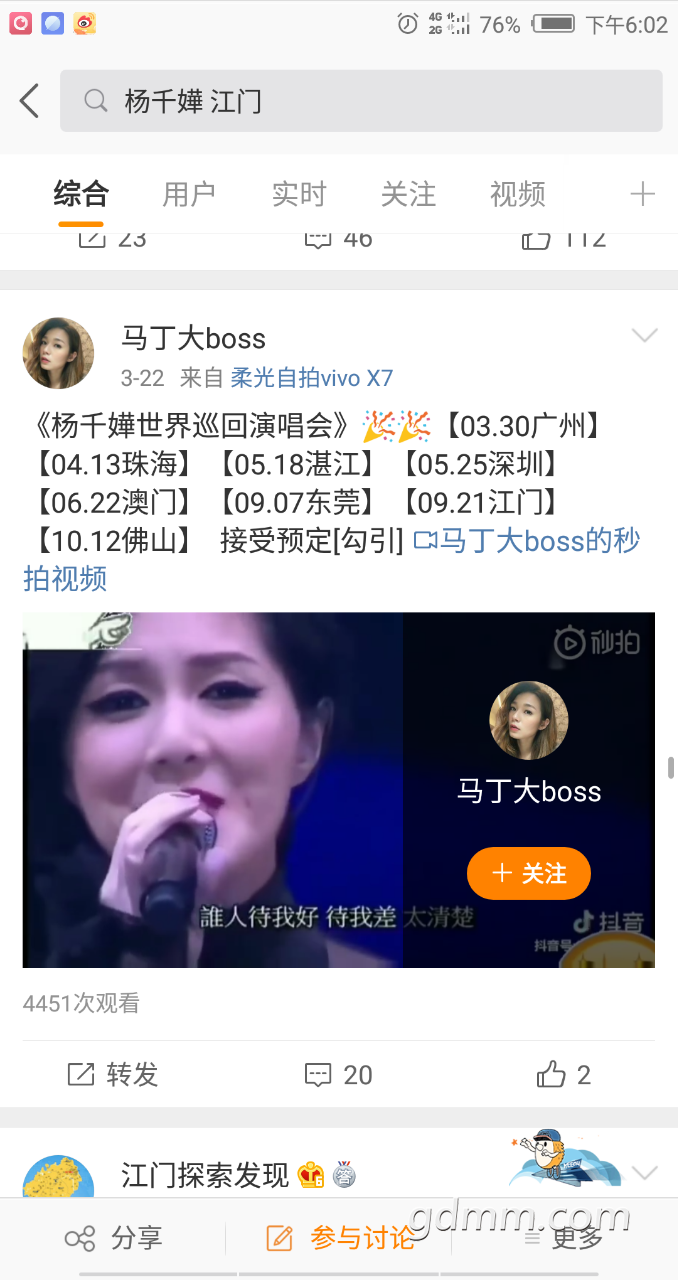Follow 马丁大boss with 关注 button
Viewport: 678px width, 1280px height.
[528, 874]
